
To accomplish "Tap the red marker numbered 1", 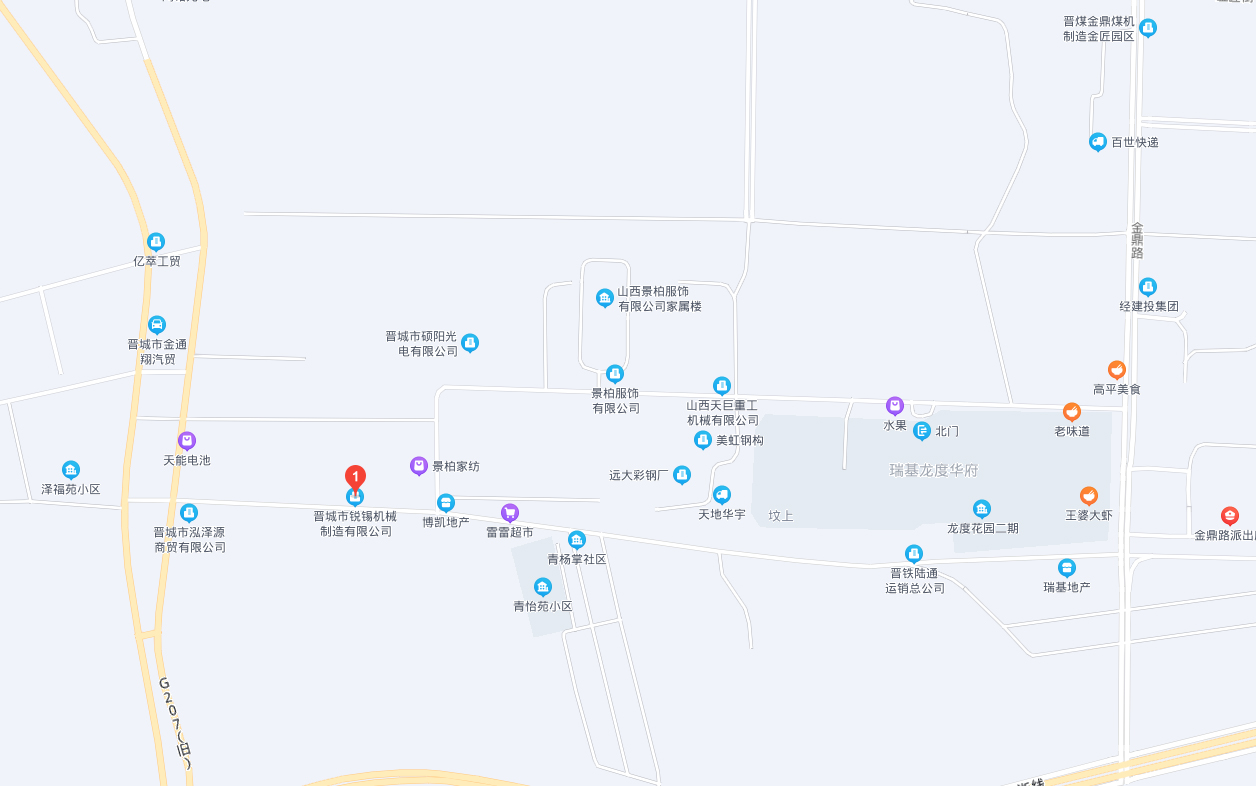I will point(355,479).
